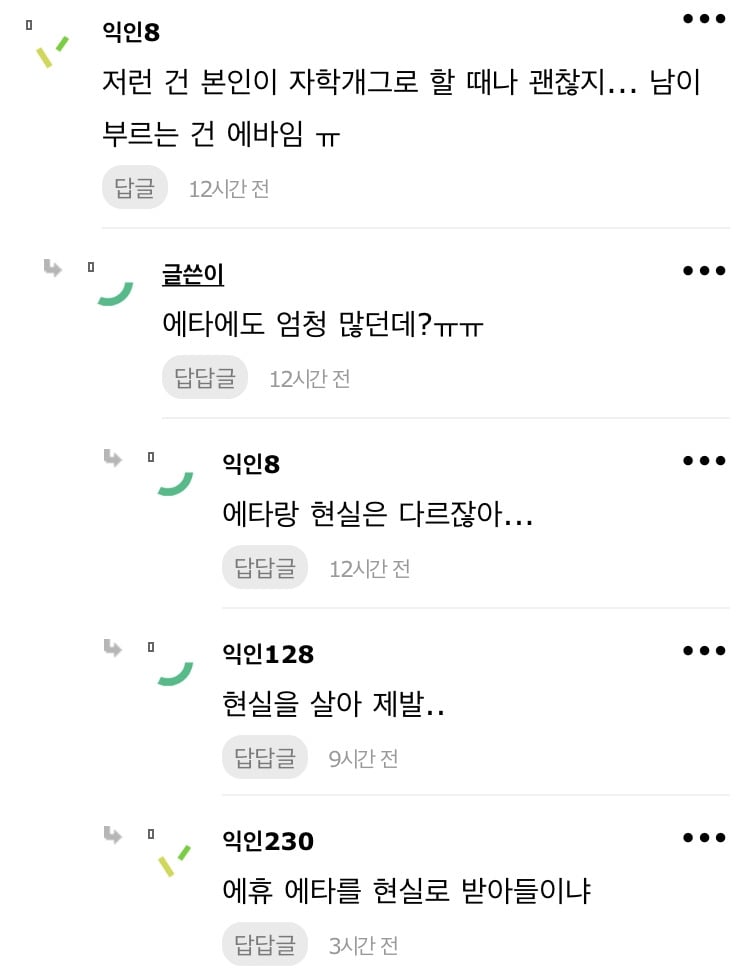The height and width of the screenshot is (977, 750).
Task: Open the overflow menu on 익인128's reply
Action: tap(704, 651)
